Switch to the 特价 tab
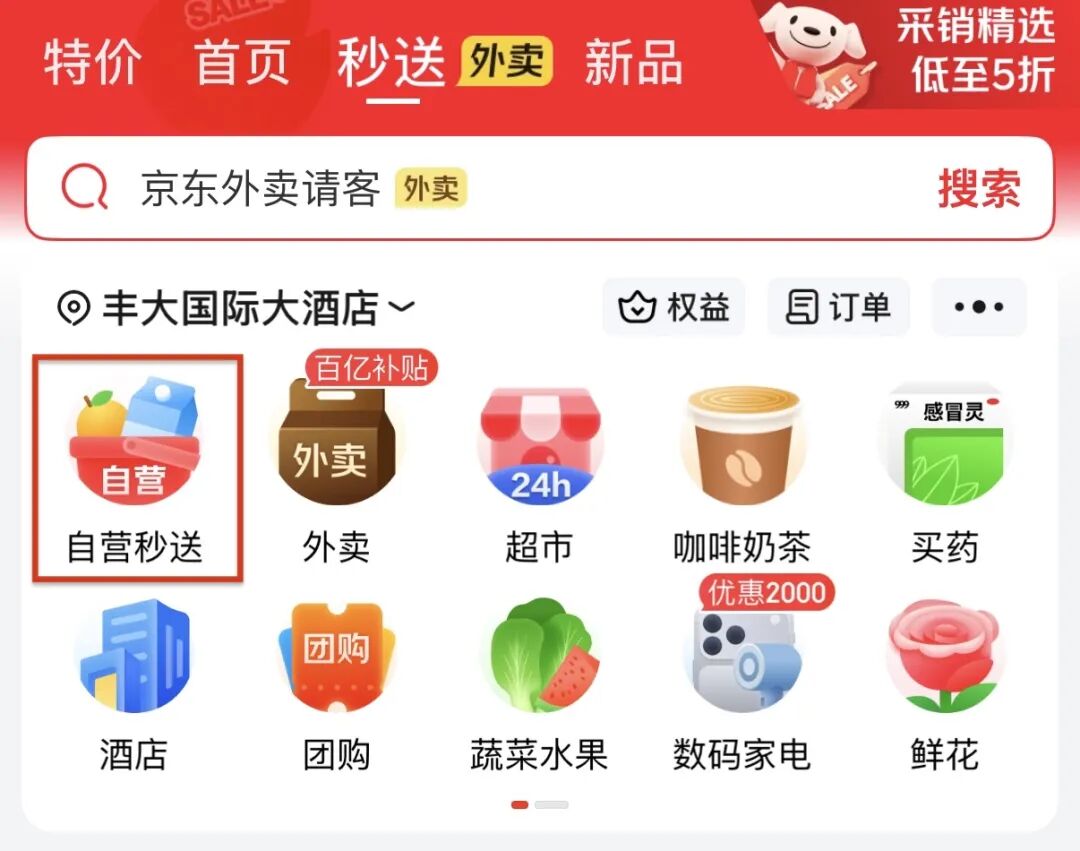The image size is (1080, 851). click(92, 63)
